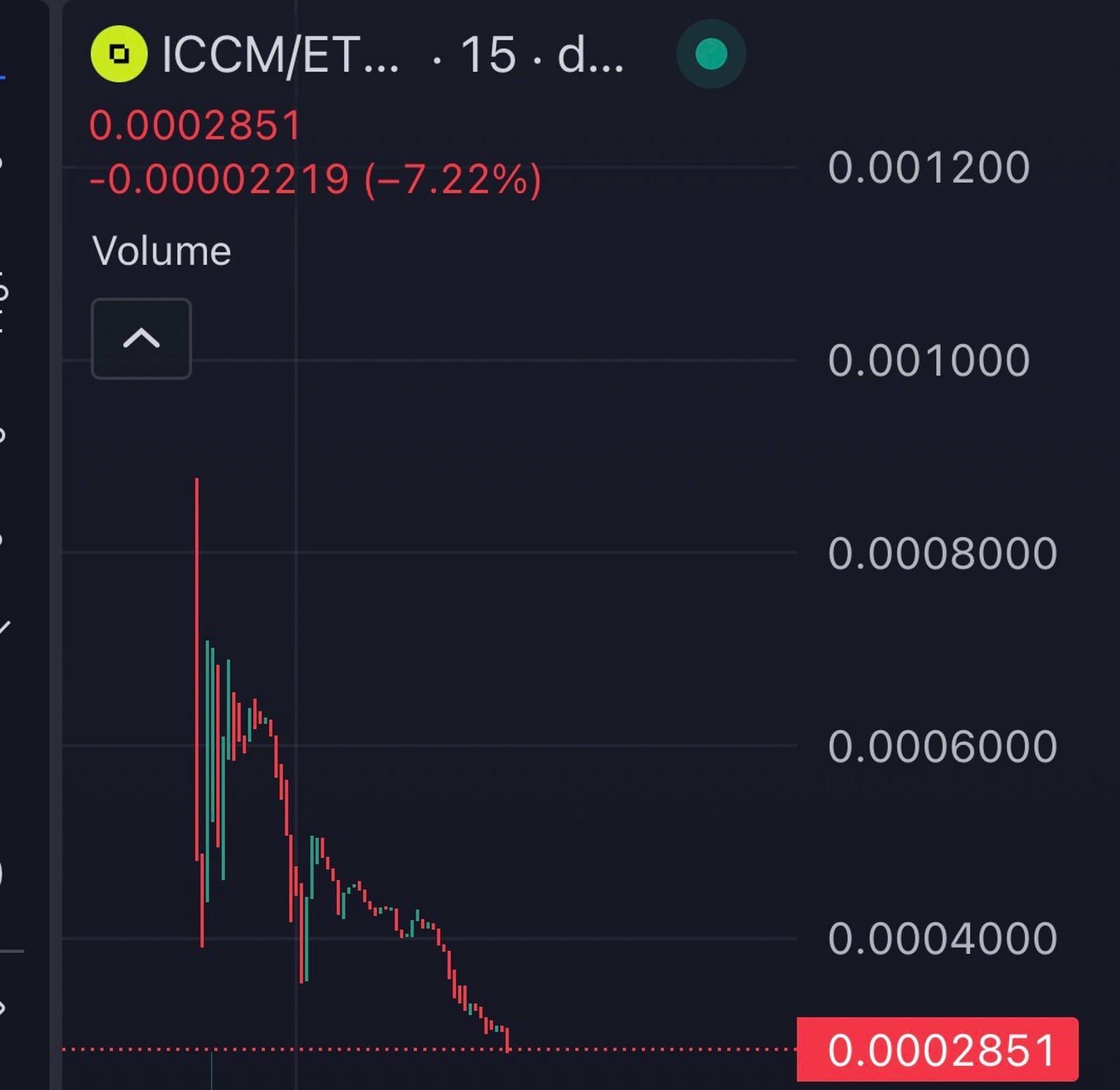Select the Volume indicator label
Viewport: 1120px width, 1090px height.
point(161,251)
